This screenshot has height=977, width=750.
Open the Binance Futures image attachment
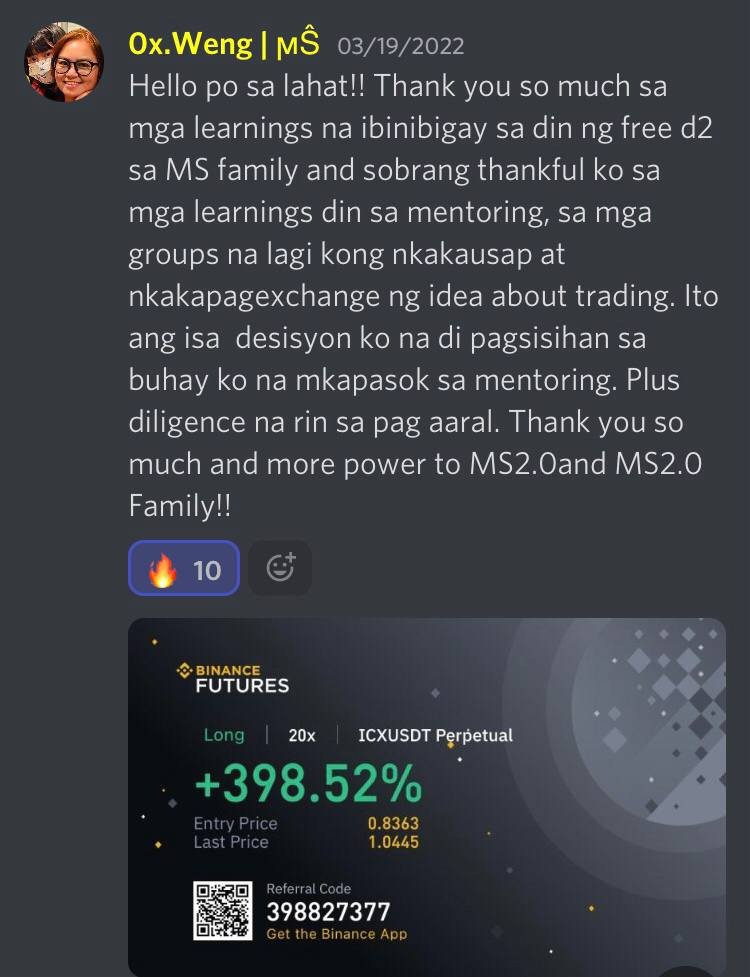point(427,795)
